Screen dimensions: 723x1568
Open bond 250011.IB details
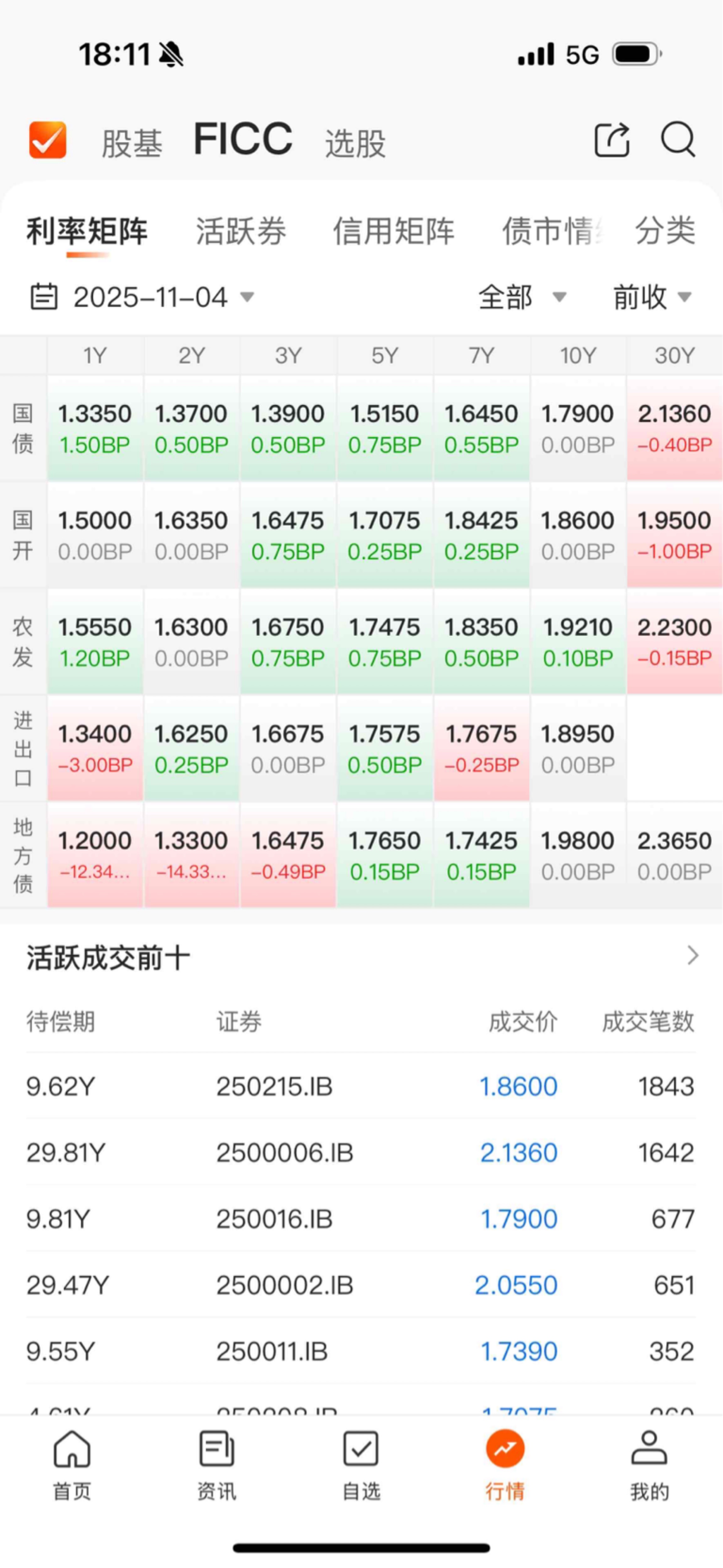[272, 1352]
